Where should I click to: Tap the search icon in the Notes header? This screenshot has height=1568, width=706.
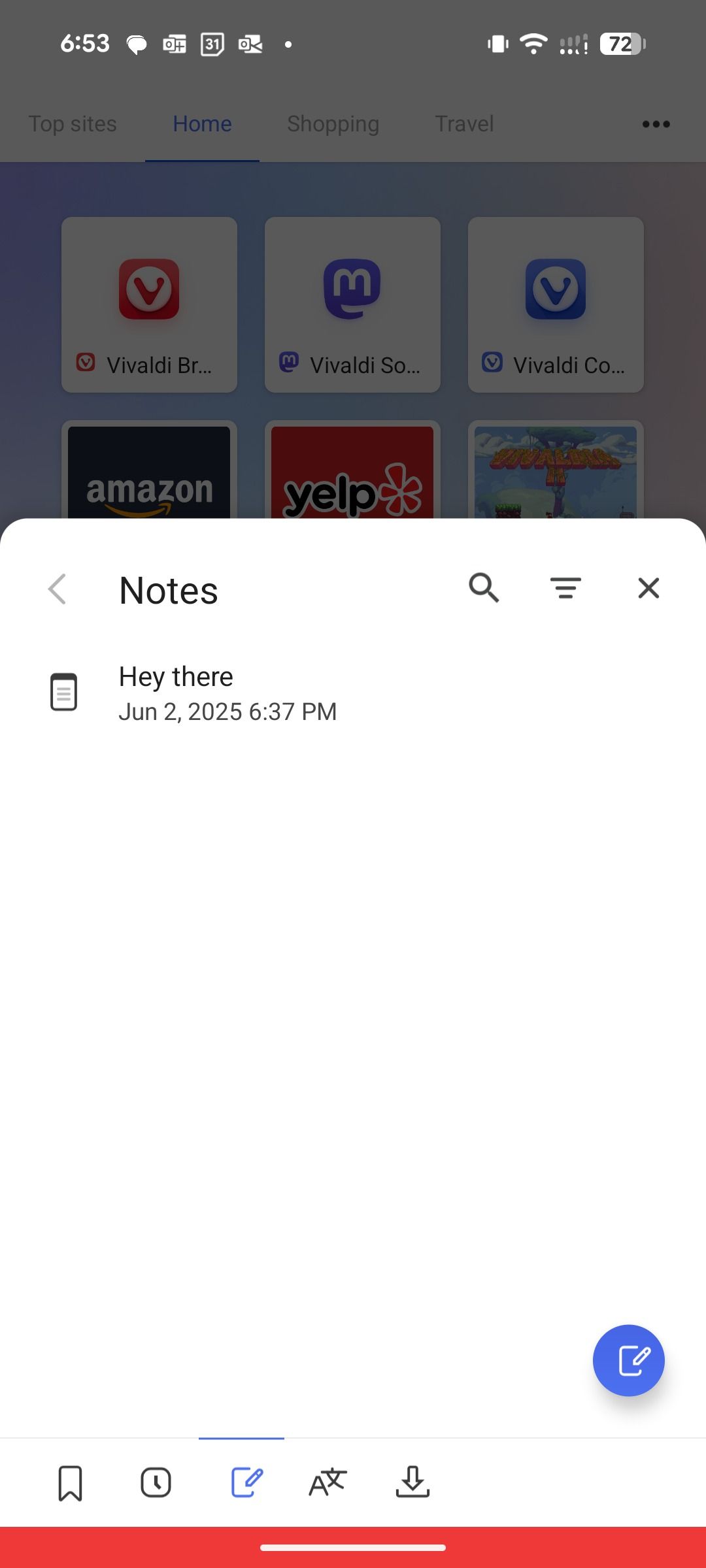pos(484,588)
